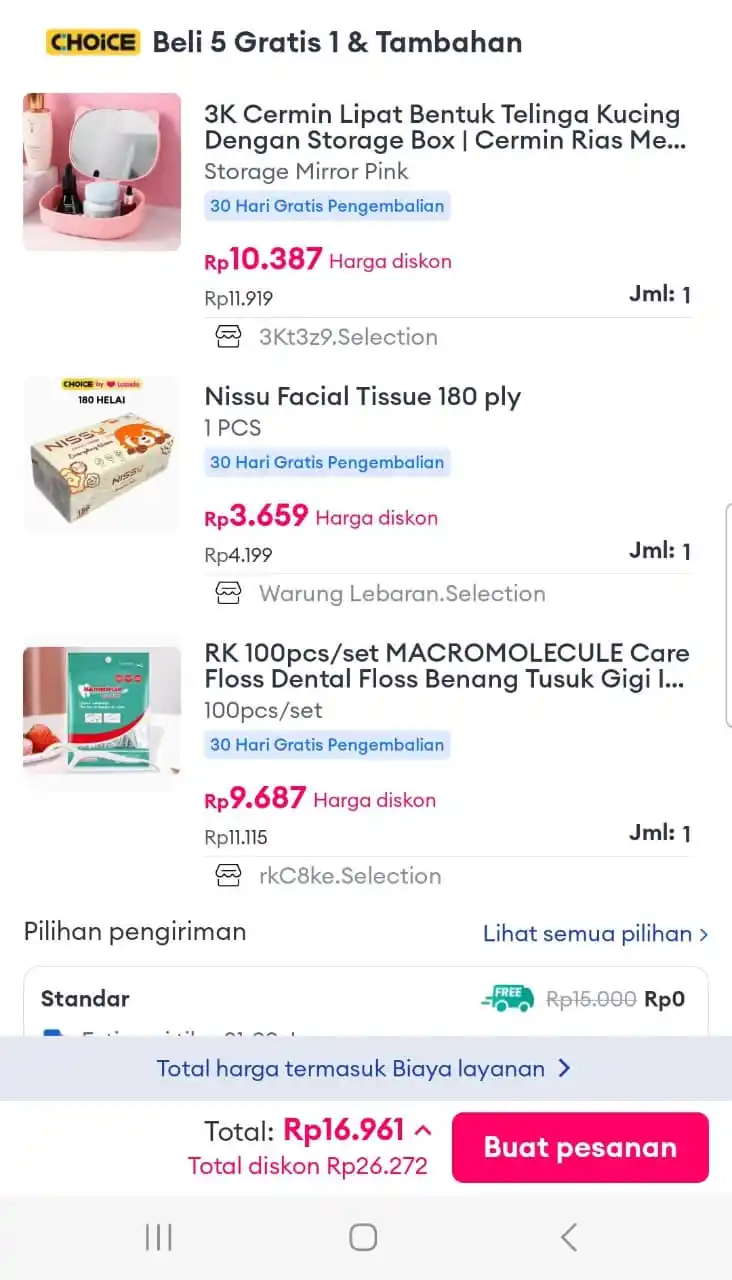Image resolution: width=732 pixels, height=1280 pixels.
Task: Click the shop icon beside 3Kt3z9.Selection
Action: pos(229,337)
